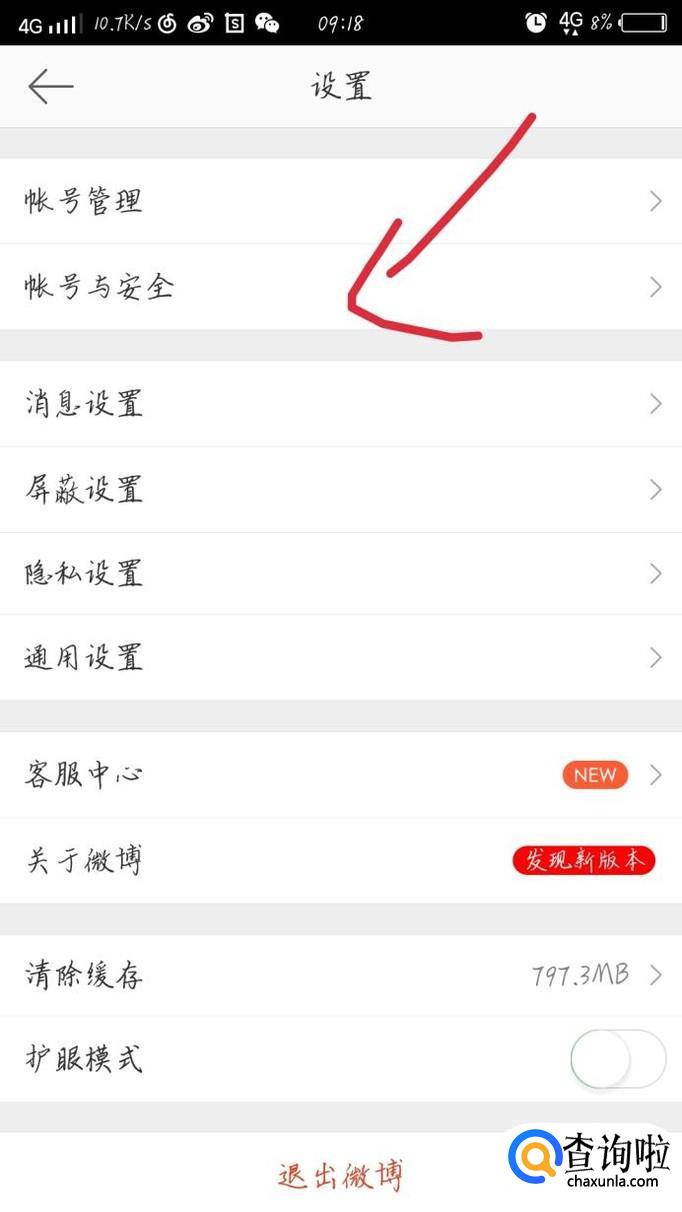Image resolution: width=682 pixels, height=1212 pixels.
Task: Open 通用设置 row
Action: pyautogui.click(x=340, y=657)
